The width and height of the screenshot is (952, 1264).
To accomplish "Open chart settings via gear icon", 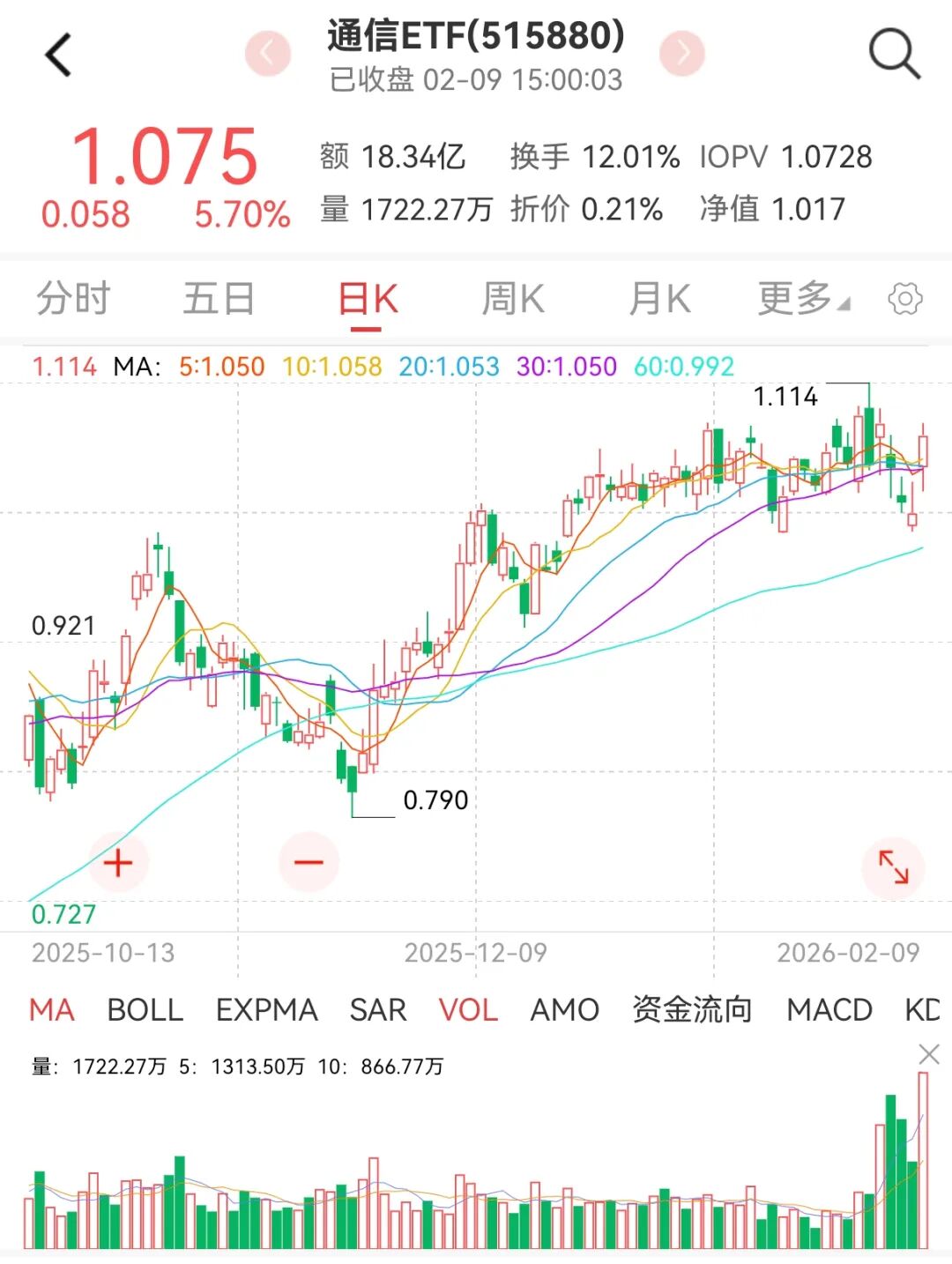I will 907,300.
